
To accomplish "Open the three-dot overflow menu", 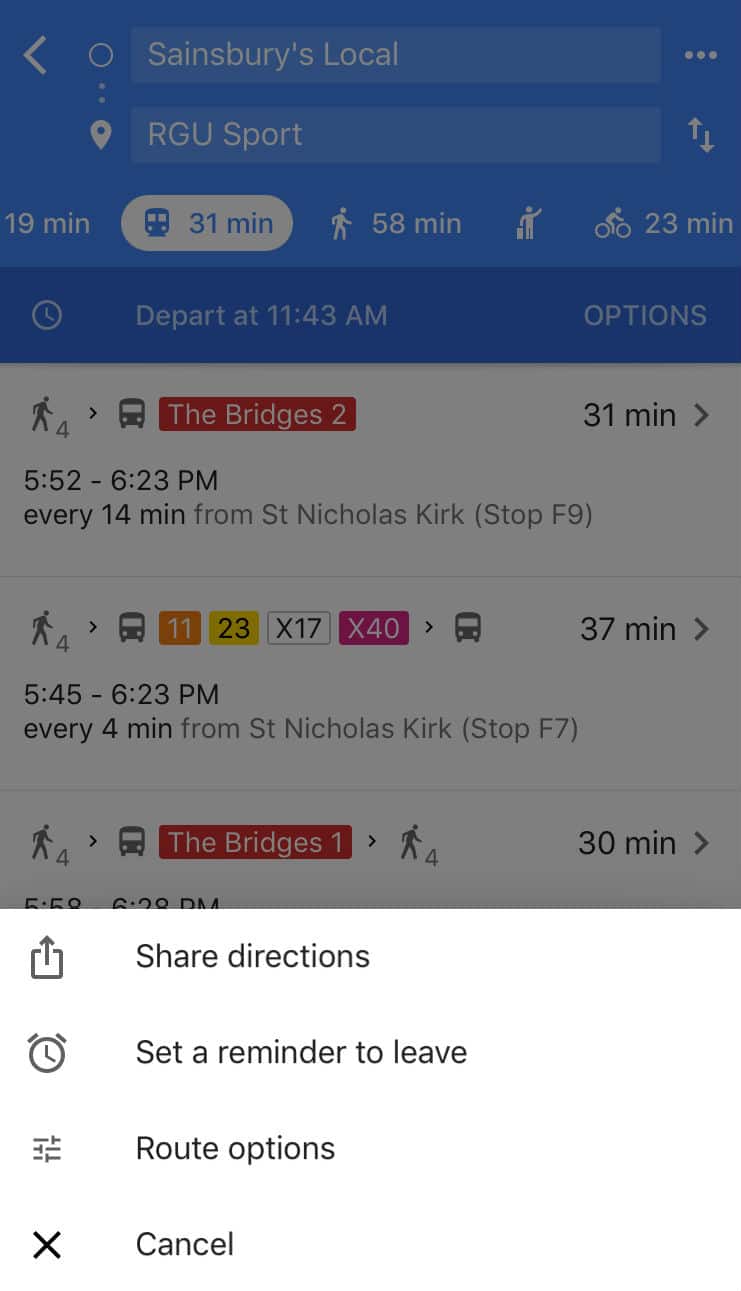I will [700, 55].
